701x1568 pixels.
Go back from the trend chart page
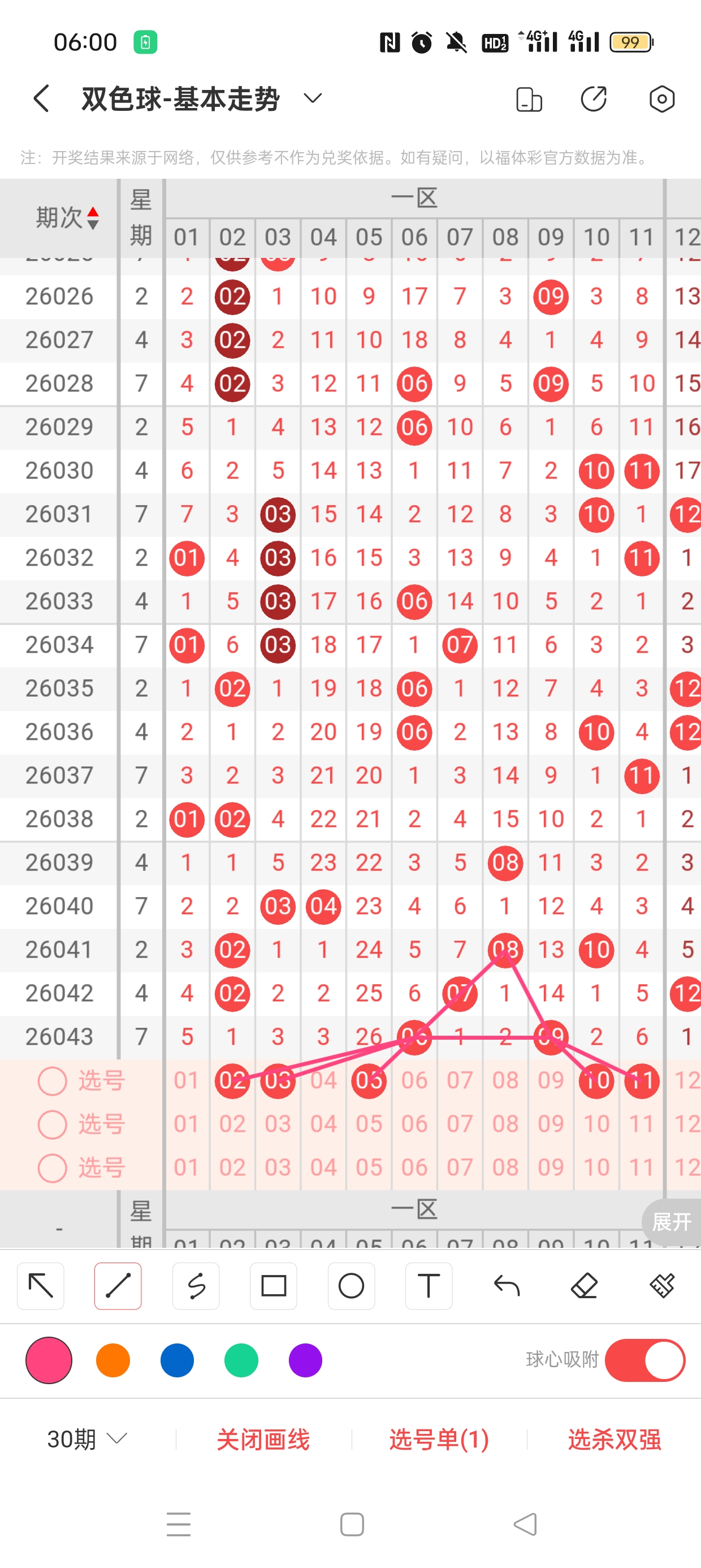pos(41,98)
